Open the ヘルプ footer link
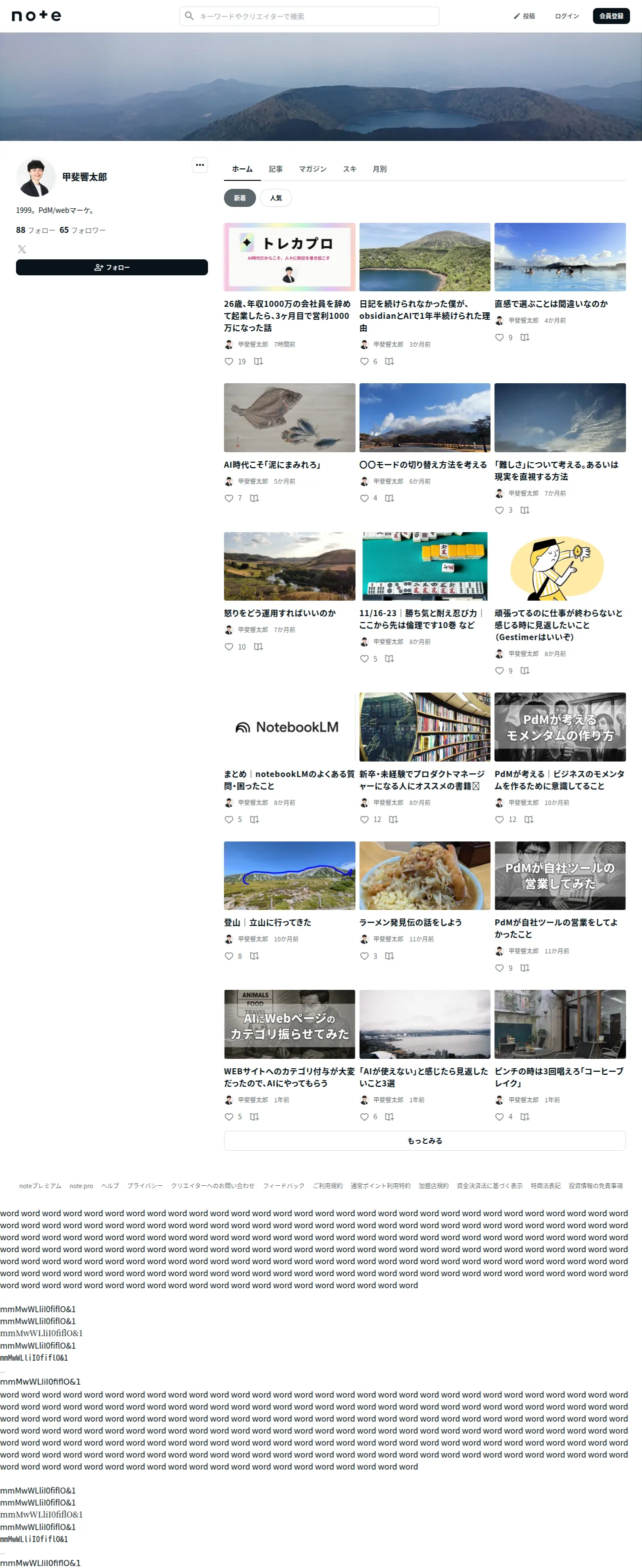642x1568 pixels. click(x=109, y=1186)
